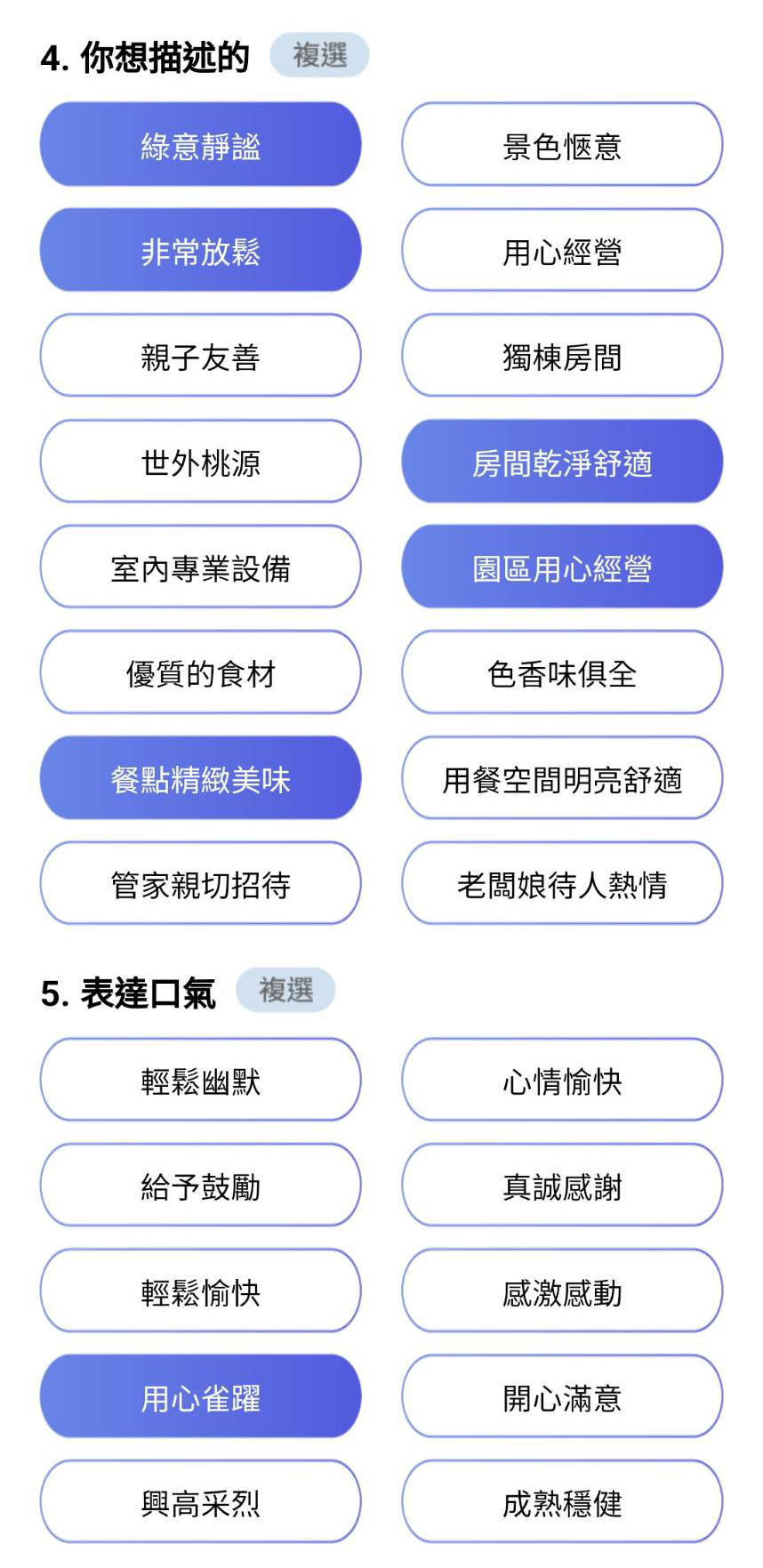The image size is (763, 1568).
Task: Unselect 餐點精緻美味 chip
Action: [x=200, y=777]
